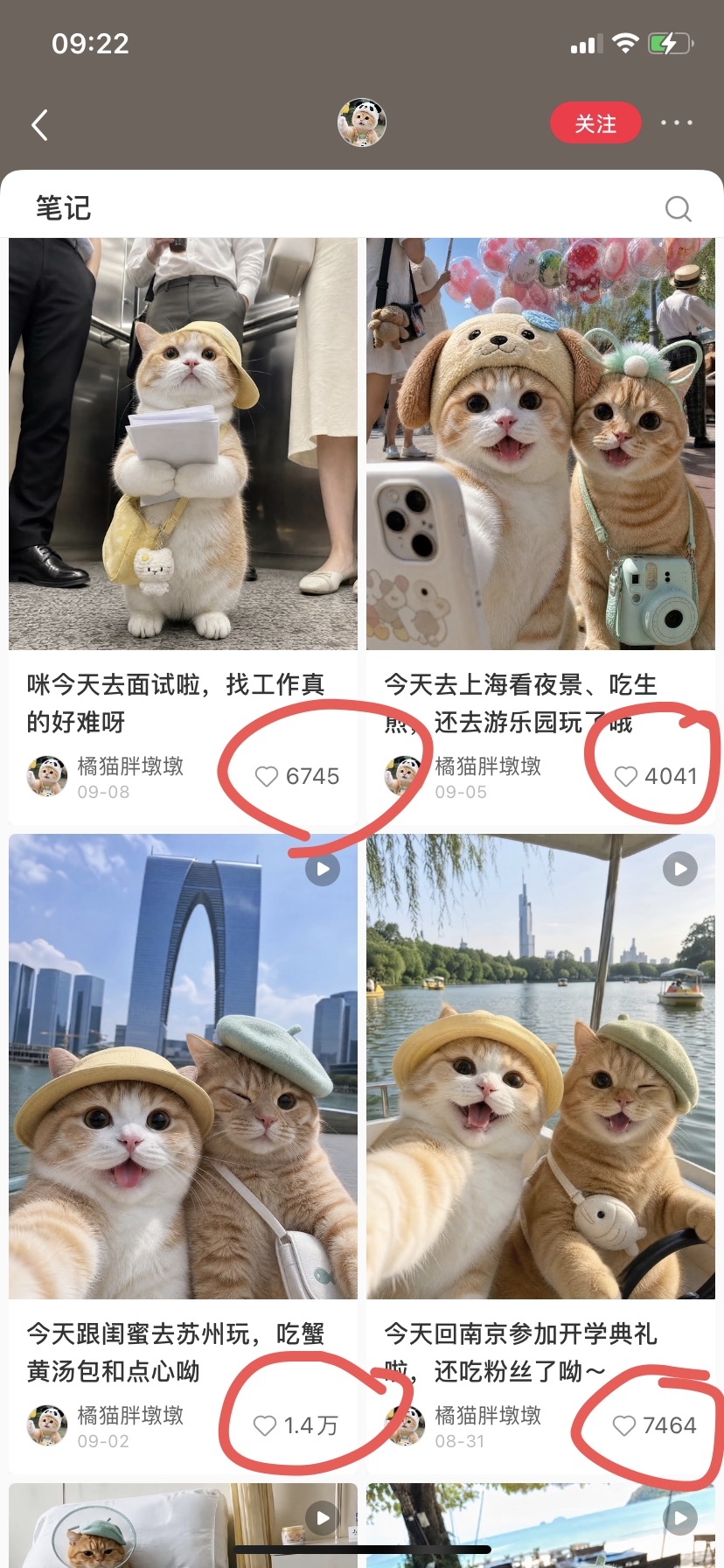
Task: Like the note with 6745 likes
Action: click(266, 776)
